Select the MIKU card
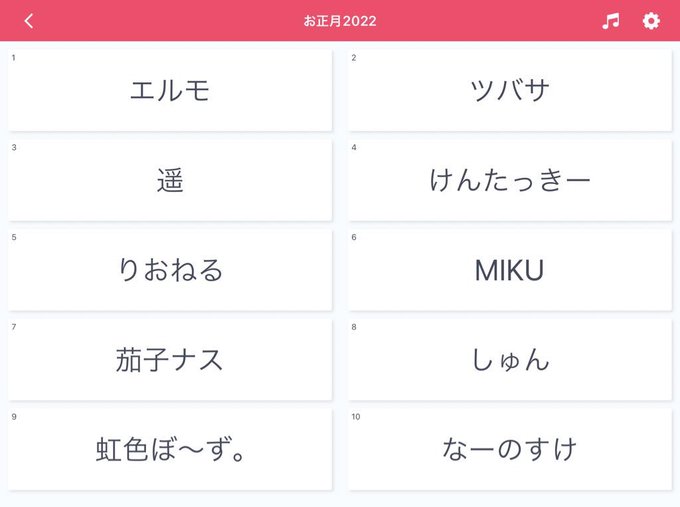Image resolution: width=680 pixels, height=507 pixels. click(510, 270)
